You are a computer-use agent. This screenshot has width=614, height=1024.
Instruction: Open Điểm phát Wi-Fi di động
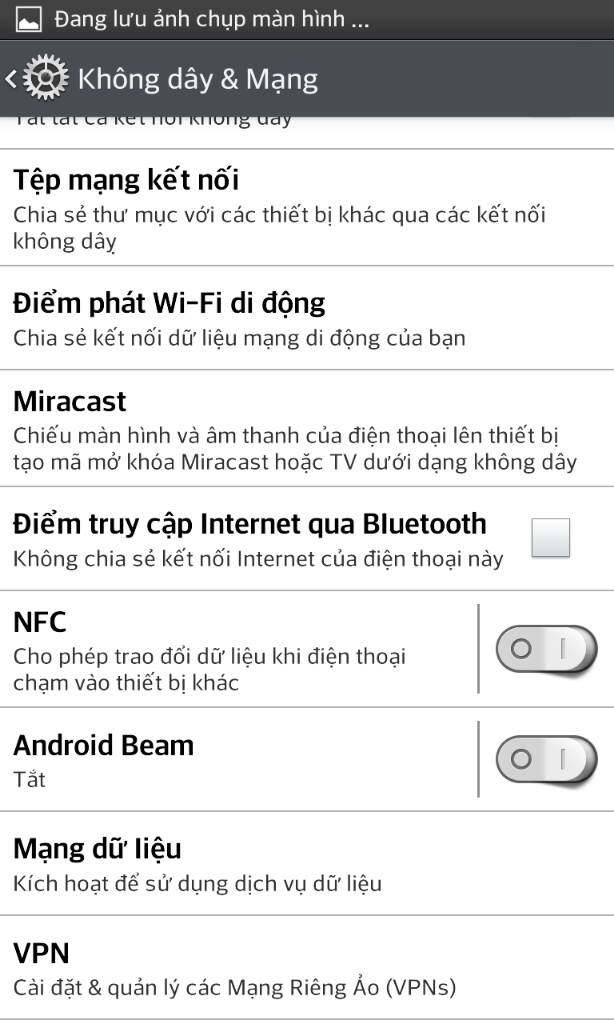coord(307,318)
